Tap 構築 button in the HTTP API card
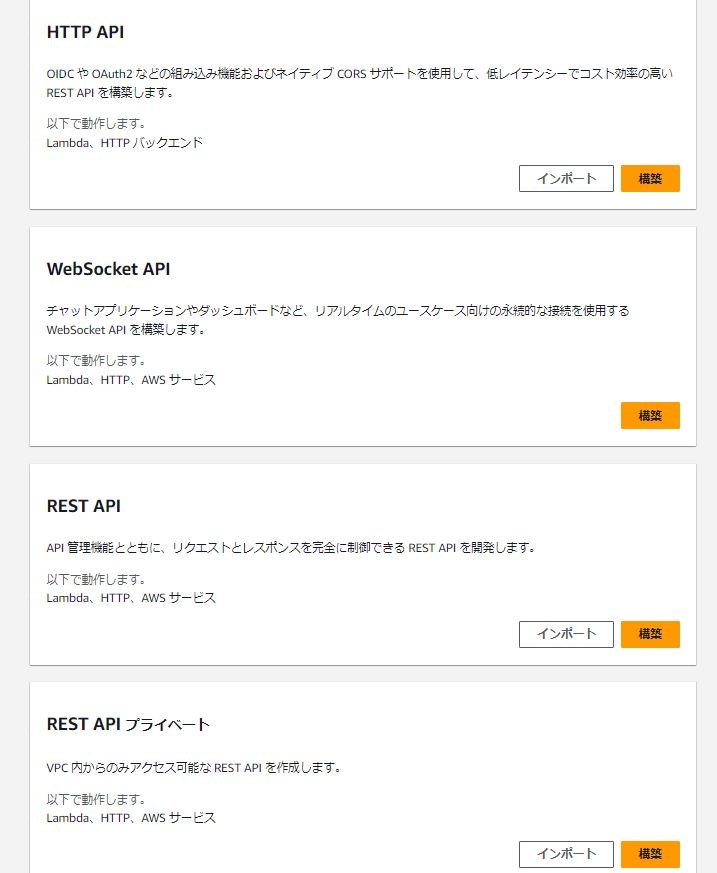Screen dimensions: 717x873 coord(650,178)
